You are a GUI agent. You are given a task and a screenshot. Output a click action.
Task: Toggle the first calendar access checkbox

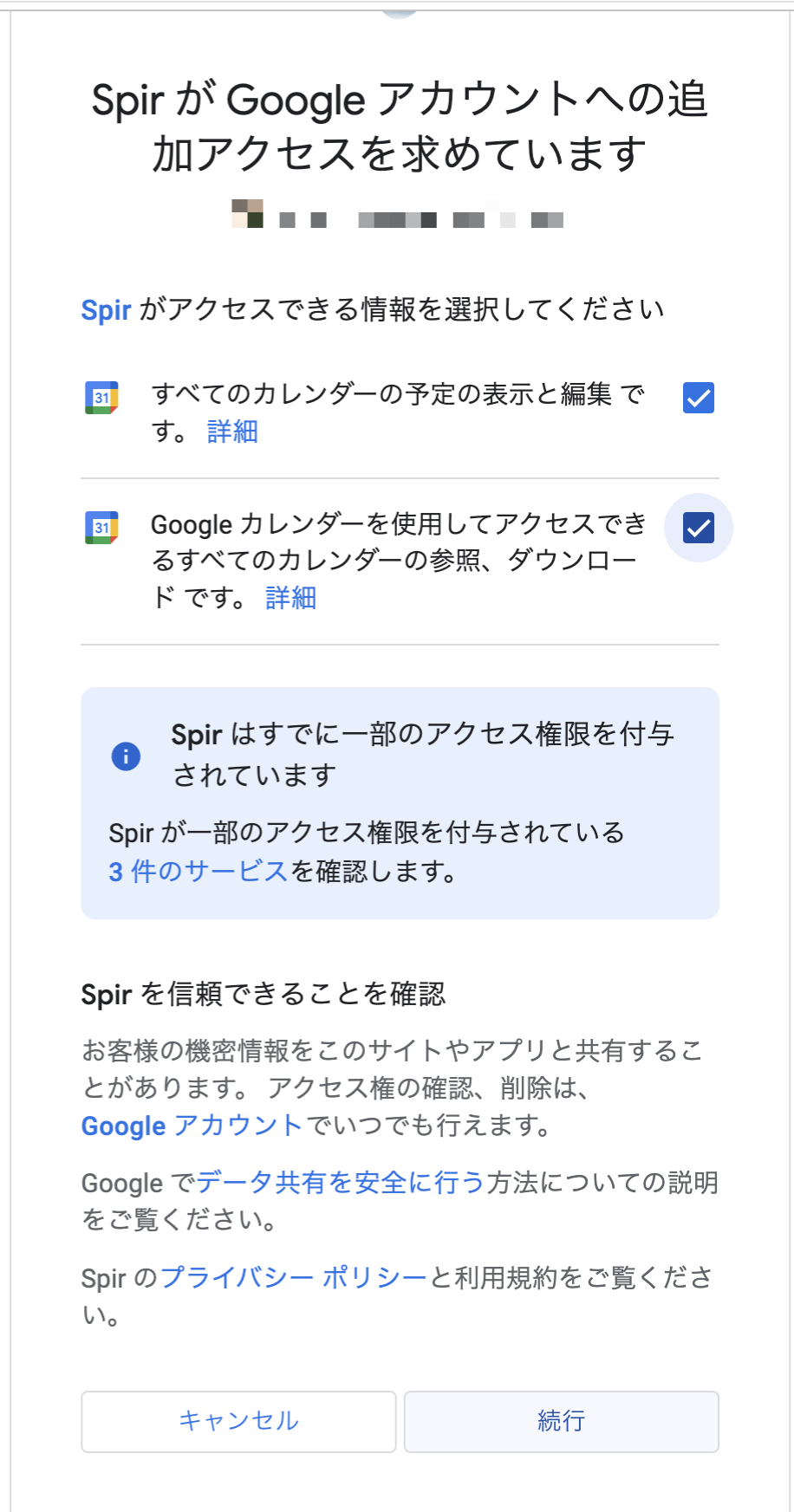[x=698, y=398]
